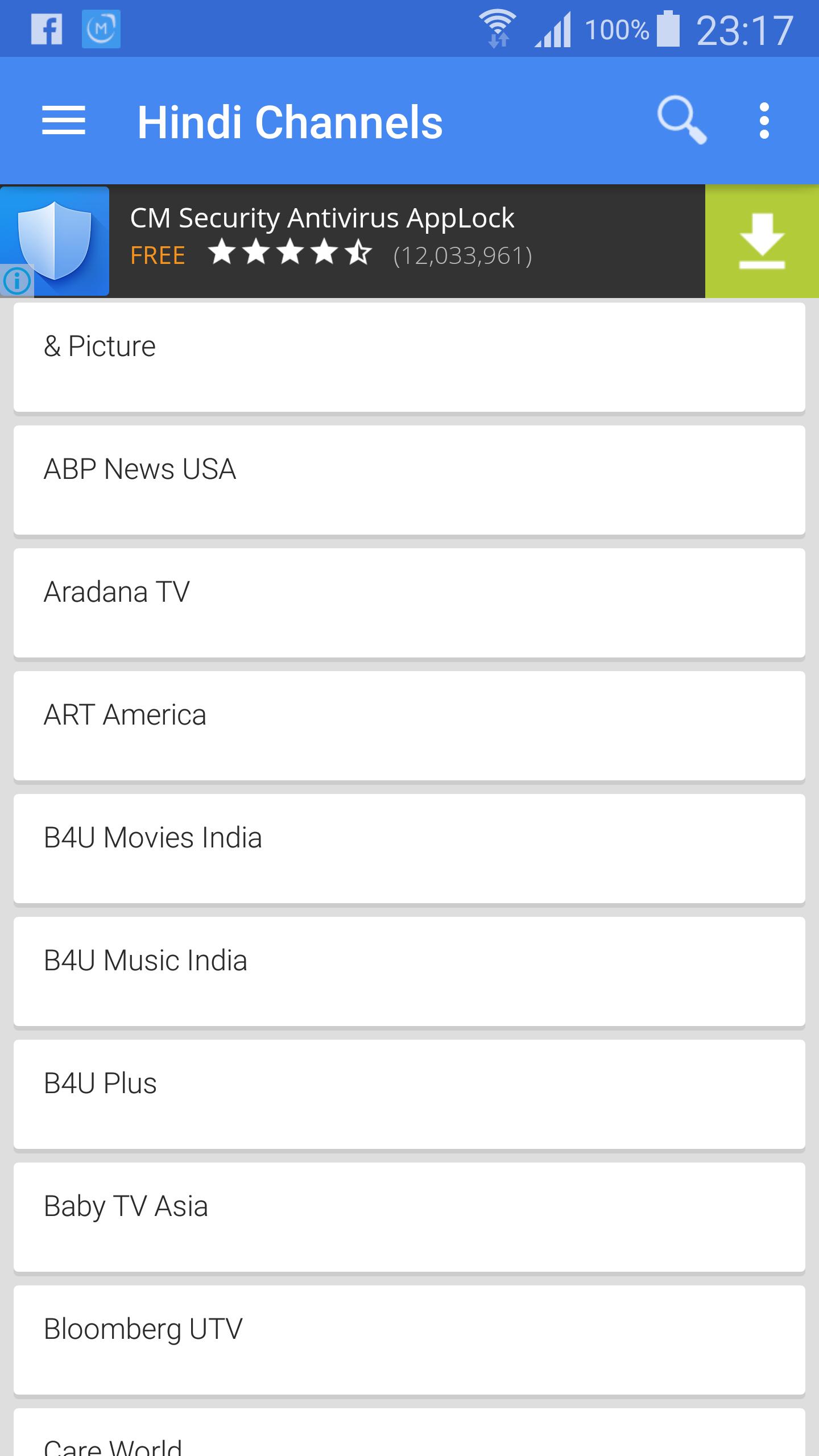Open the overflow options menu
Image resolution: width=819 pixels, height=1456 pixels.
pos(764,121)
